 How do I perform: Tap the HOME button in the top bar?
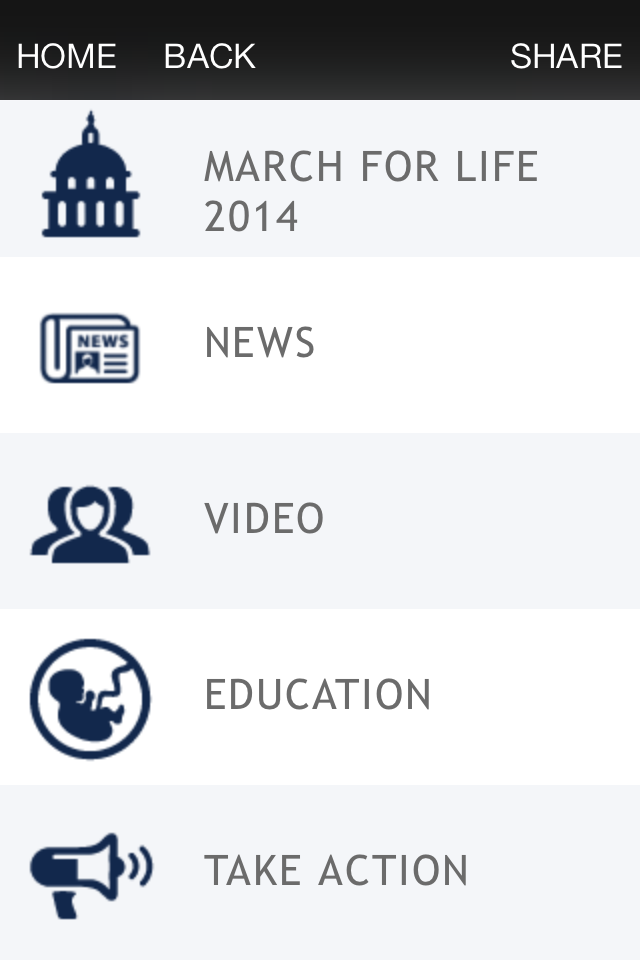point(67,56)
